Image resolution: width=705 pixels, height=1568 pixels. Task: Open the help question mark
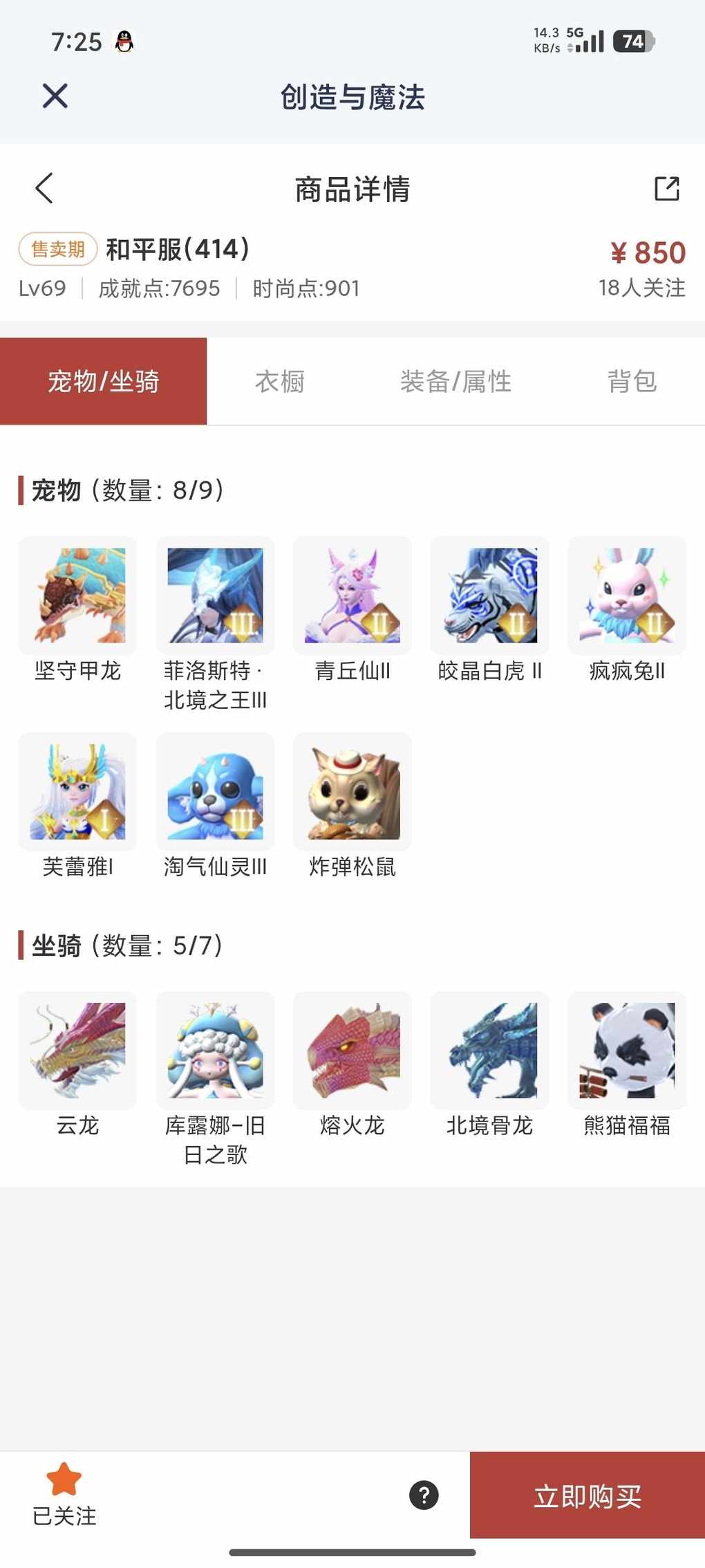[x=424, y=1495]
